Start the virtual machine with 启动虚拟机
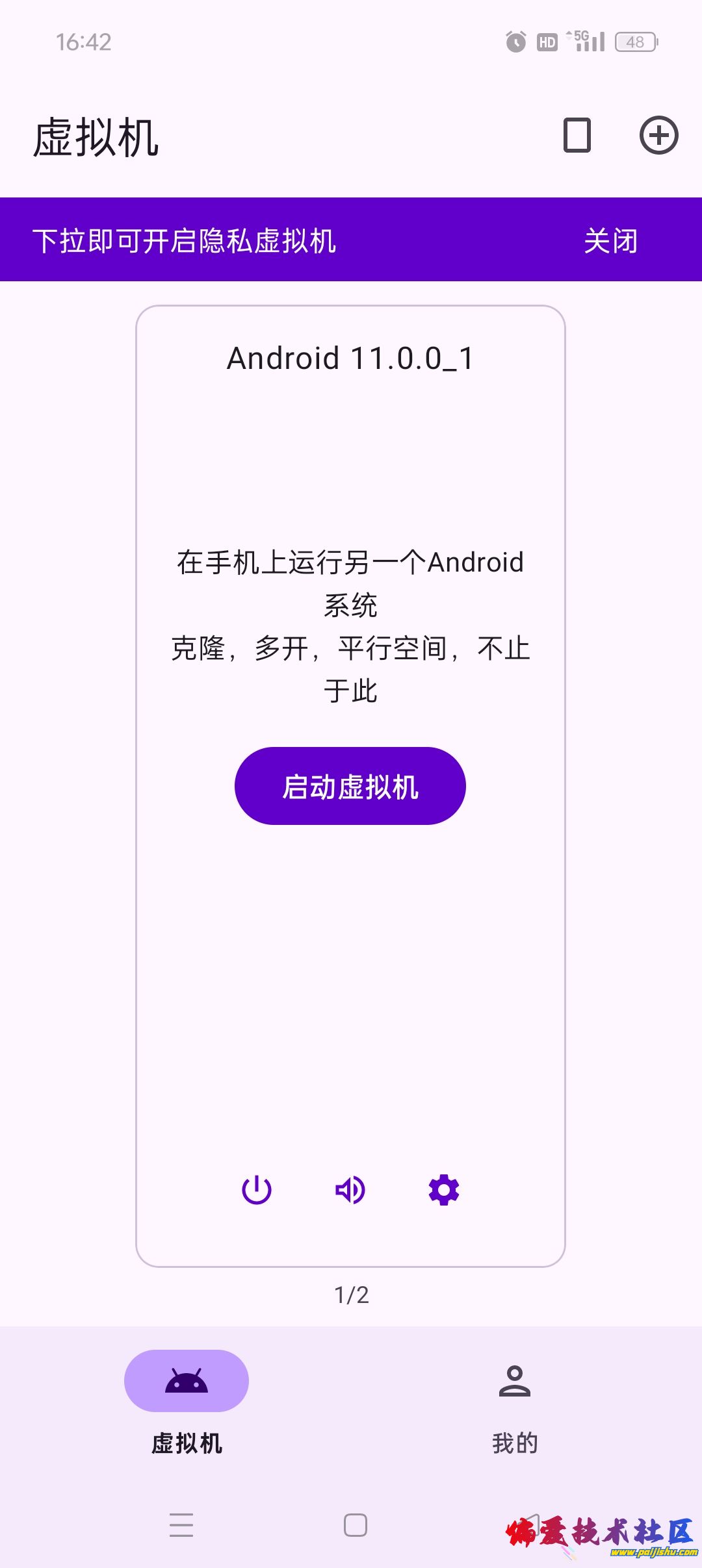This screenshot has width=702, height=1568. pyautogui.click(x=350, y=786)
